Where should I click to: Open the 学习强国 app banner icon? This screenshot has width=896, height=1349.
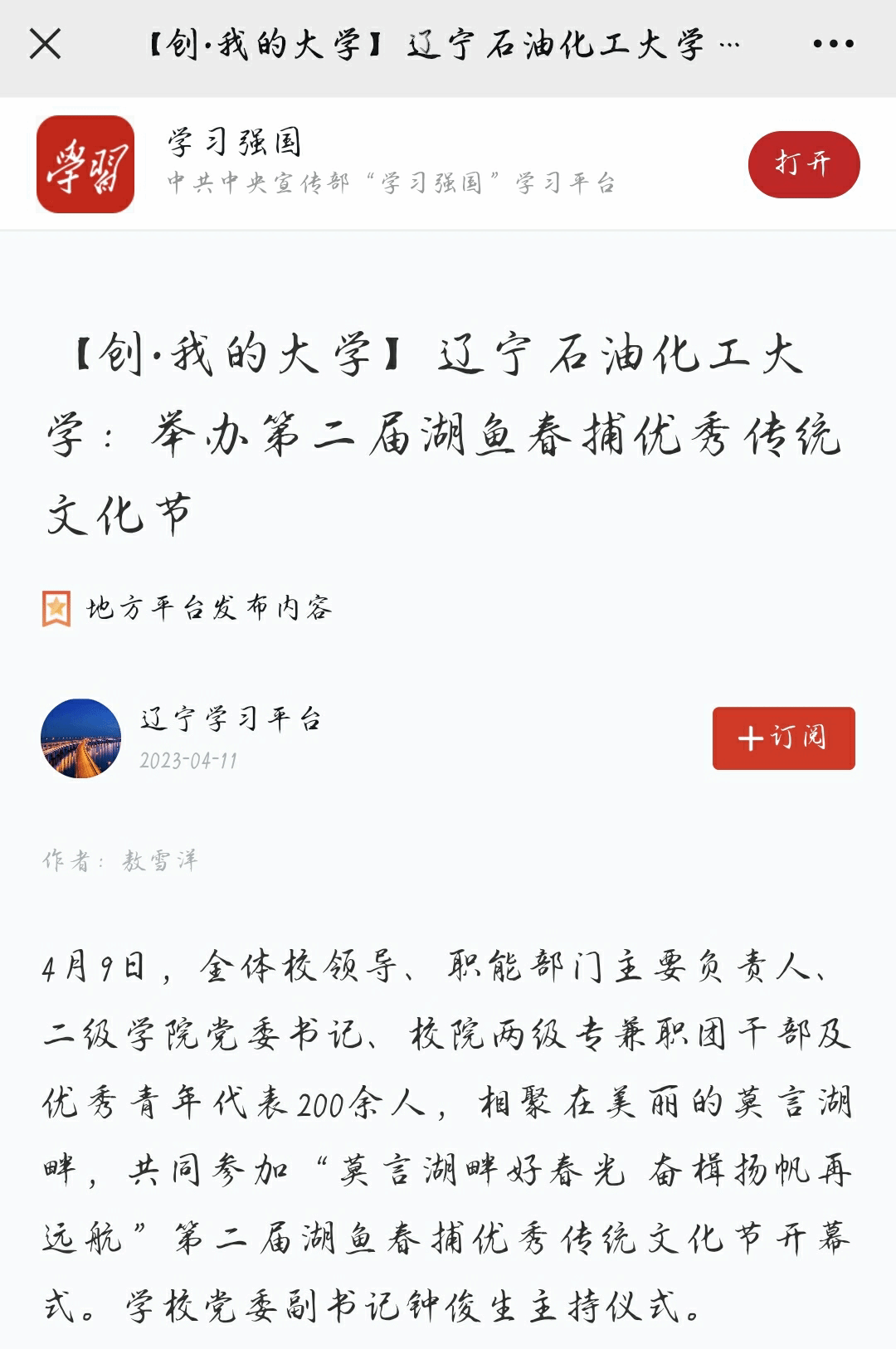[85, 164]
